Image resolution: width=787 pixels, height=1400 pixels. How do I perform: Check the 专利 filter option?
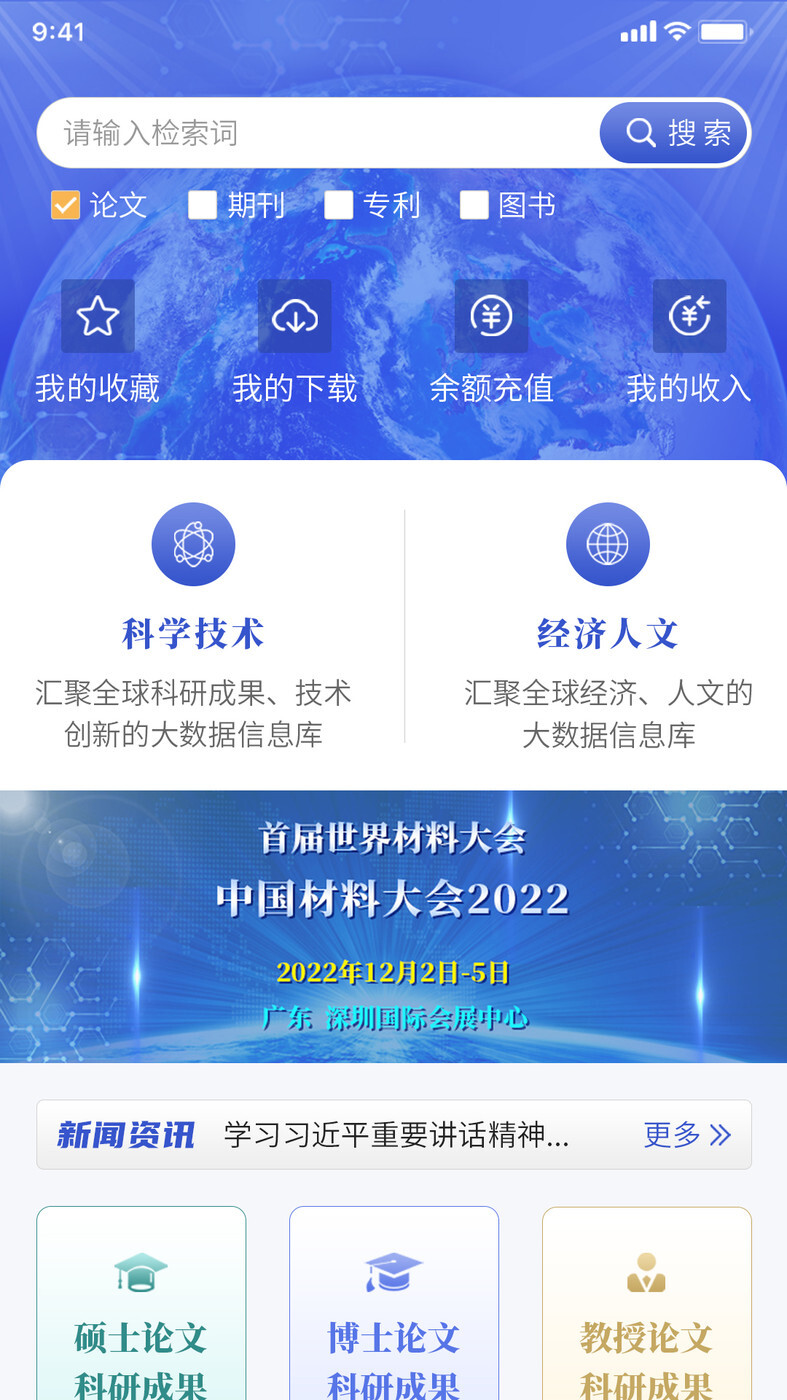tap(339, 204)
